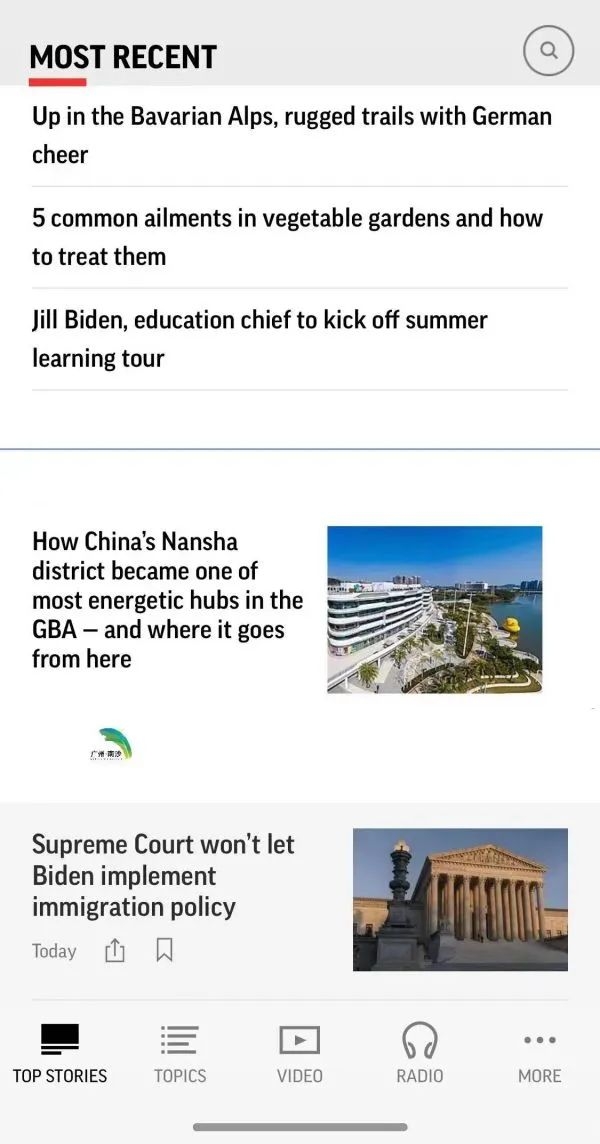Open the More tab
Screen dimensions: 600x1144
539,1054
